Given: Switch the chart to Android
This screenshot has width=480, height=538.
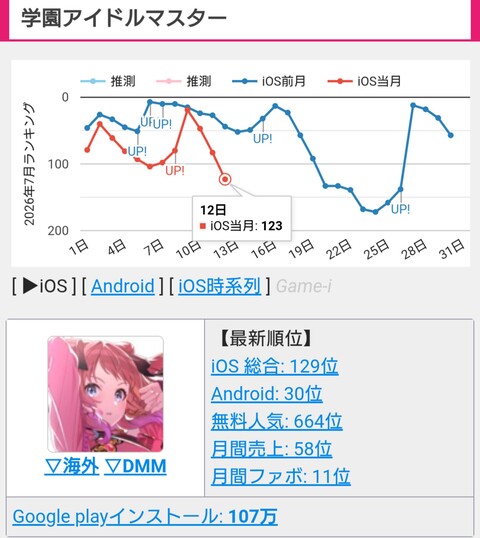Looking at the screenshot, I should coord(122,286).
